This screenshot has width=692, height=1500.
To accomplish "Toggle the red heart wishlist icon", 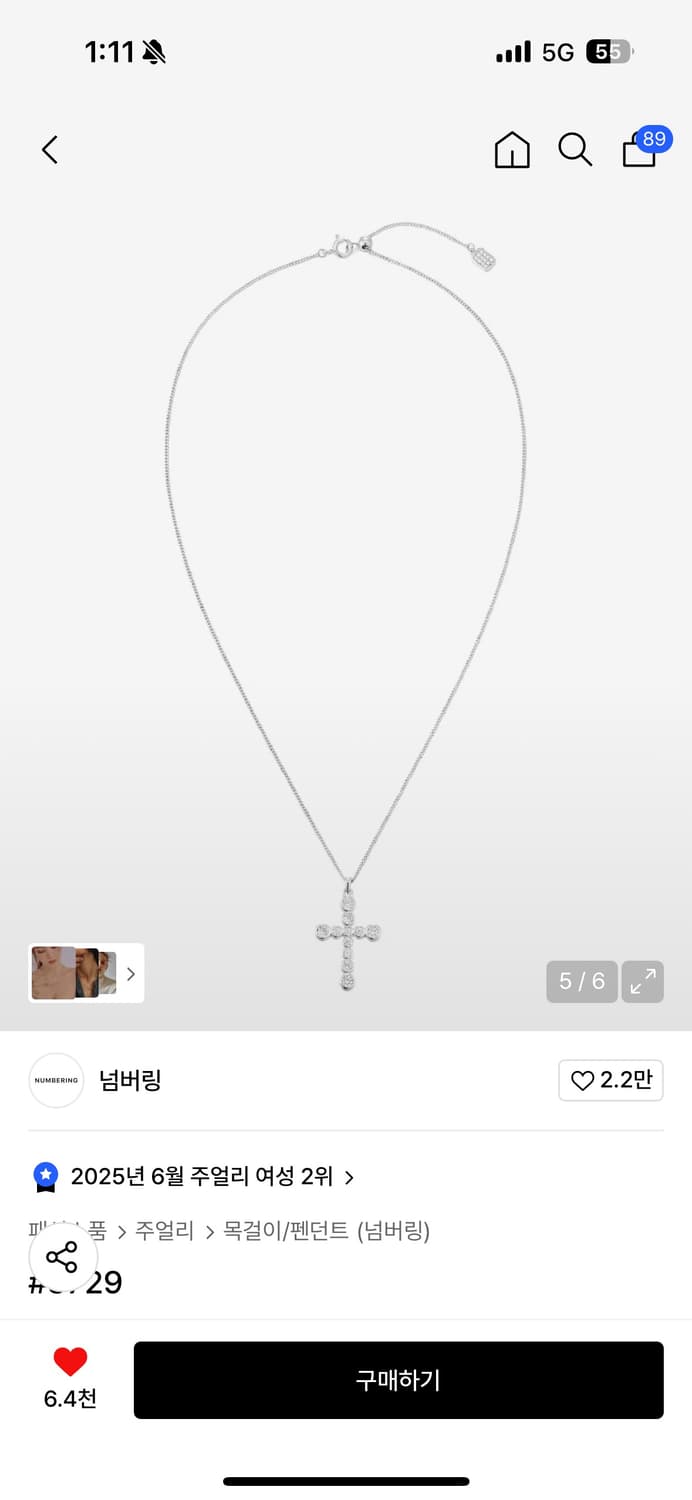I will [x=70, y=1362].
